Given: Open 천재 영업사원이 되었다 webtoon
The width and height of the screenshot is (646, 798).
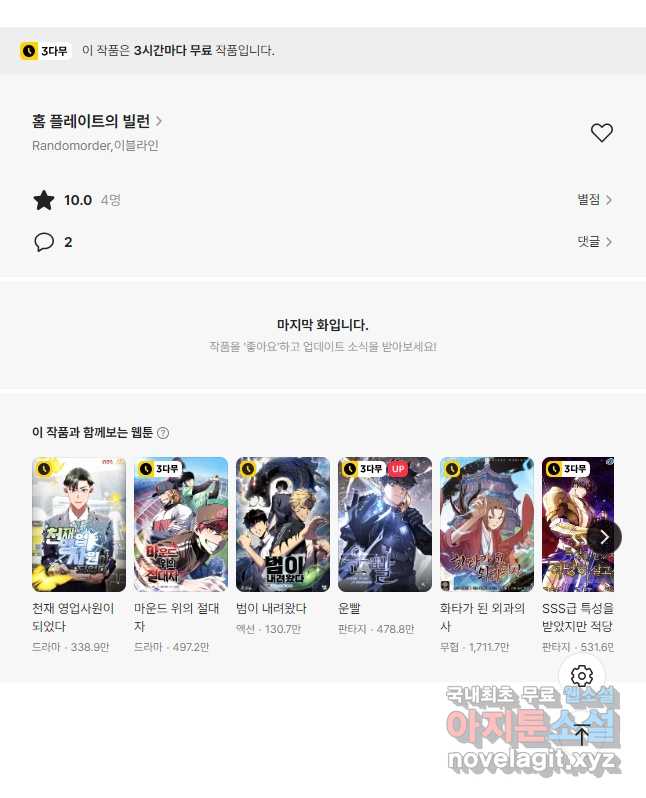Looking at the screenshot, I should click(79, 525).
